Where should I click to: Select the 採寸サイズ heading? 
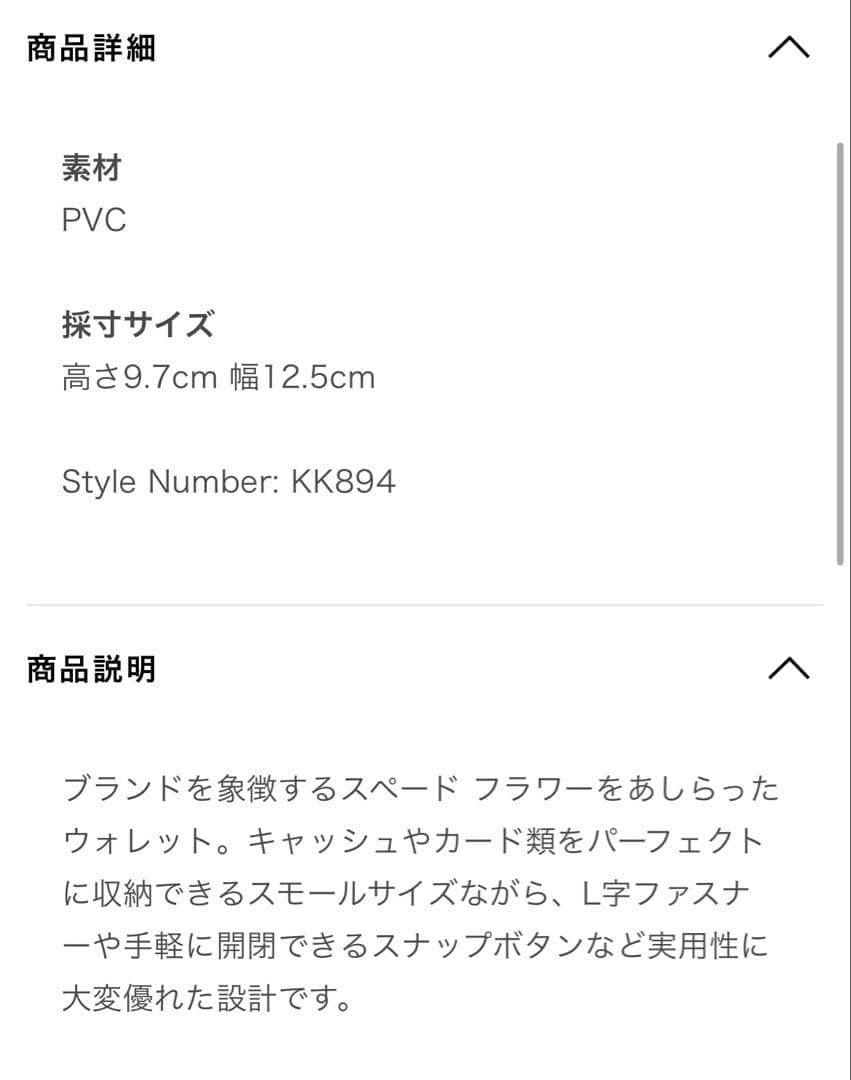pyautogui.click(x=140, y=323)
